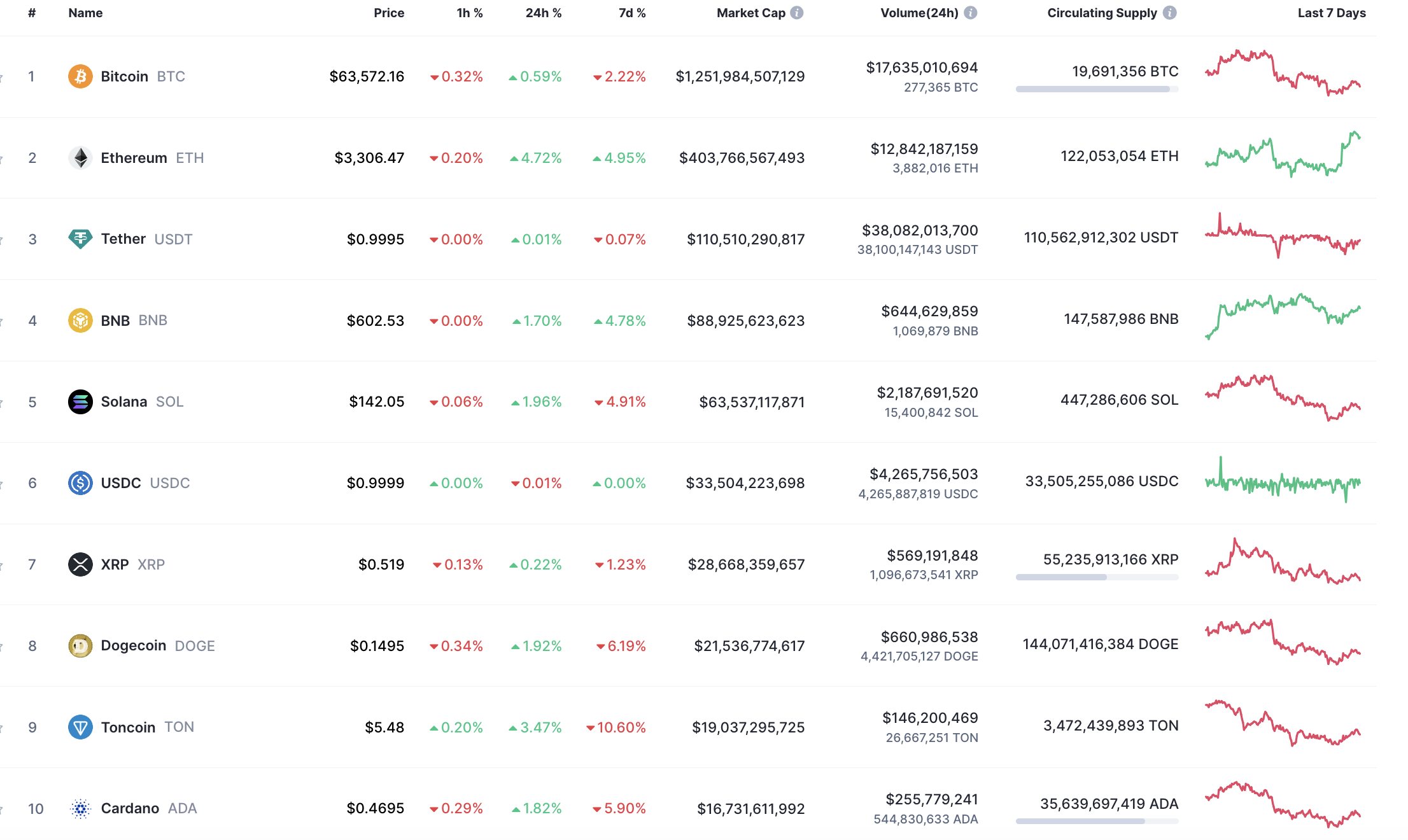Viewport: 1408px width, 840px height.
Task: Sort by Market Cap column header
Action: (750, 13)
